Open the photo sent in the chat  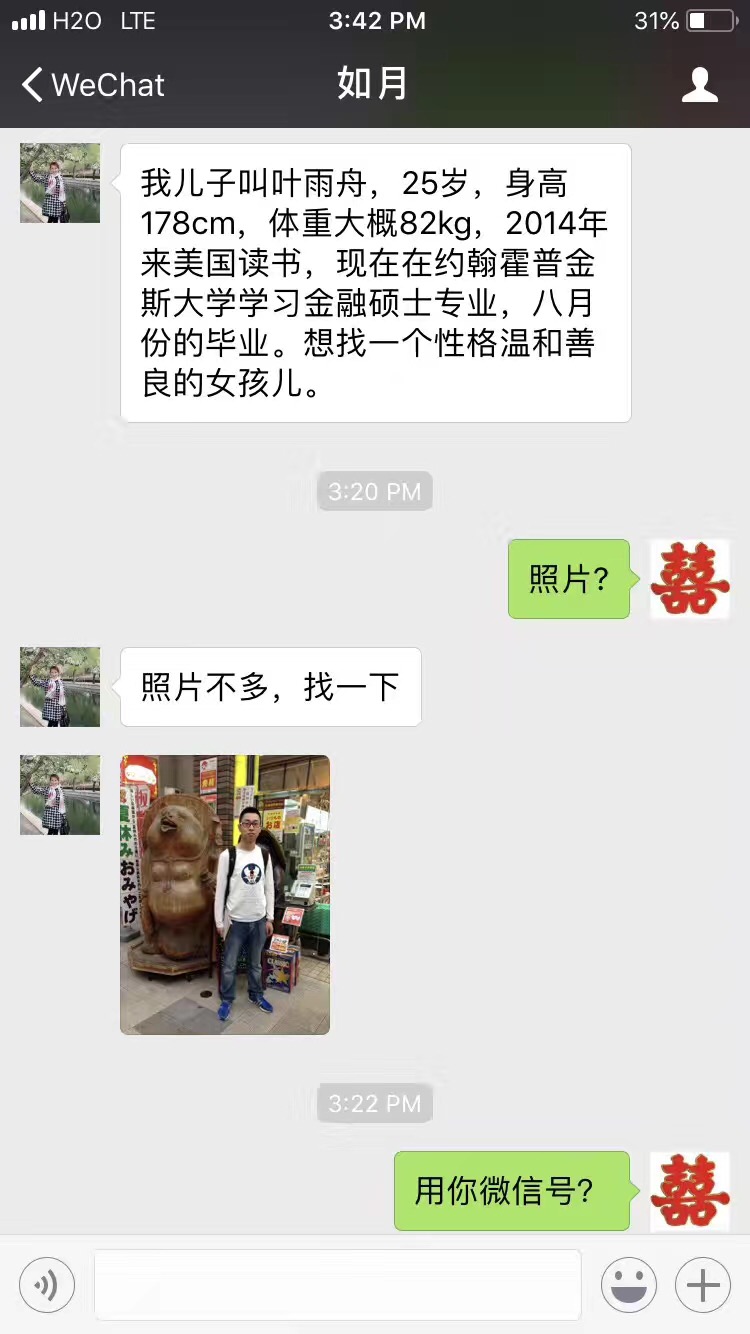pyautogui.click(x=225, y=894)
